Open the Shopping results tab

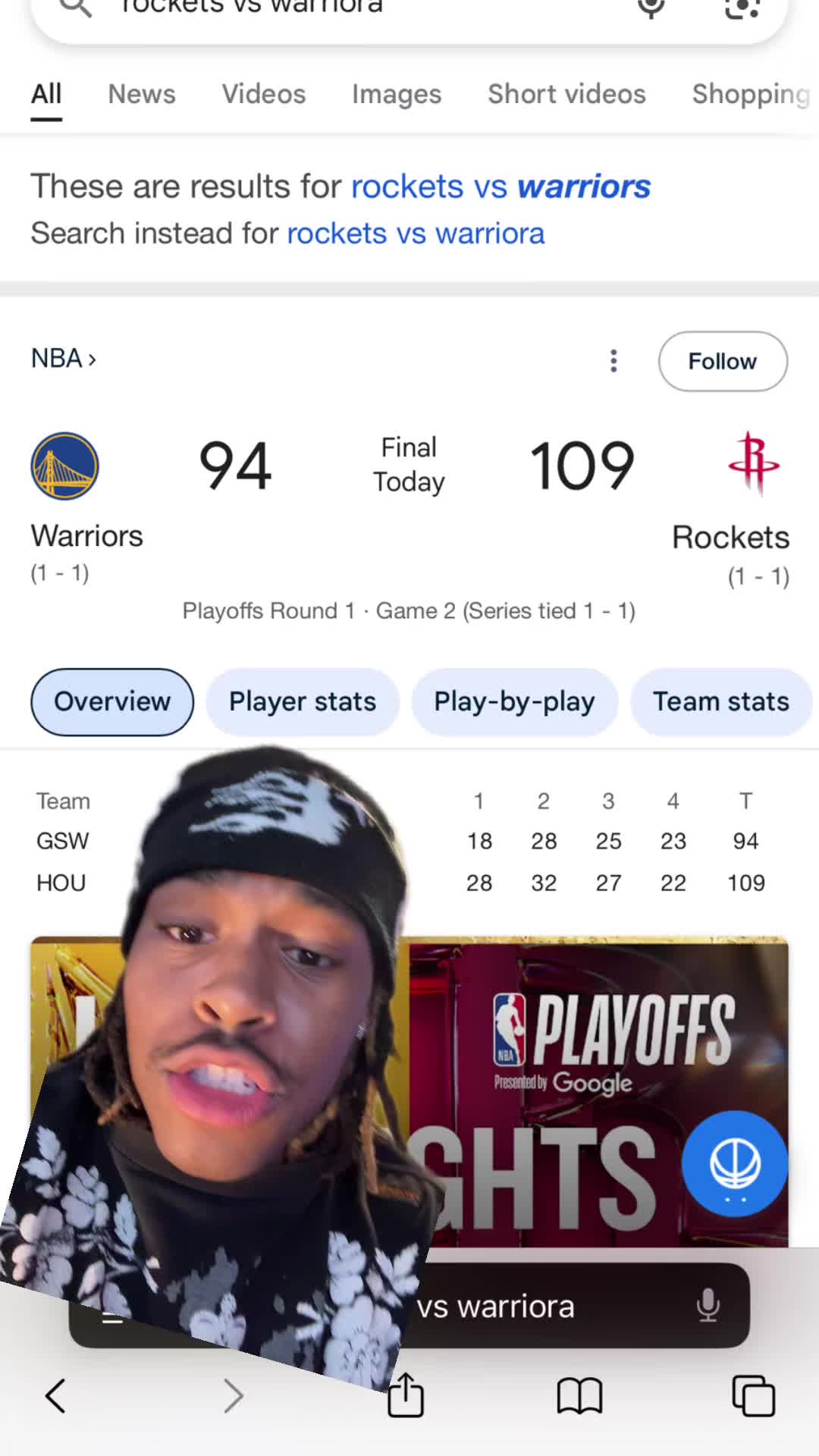(750, 94)
